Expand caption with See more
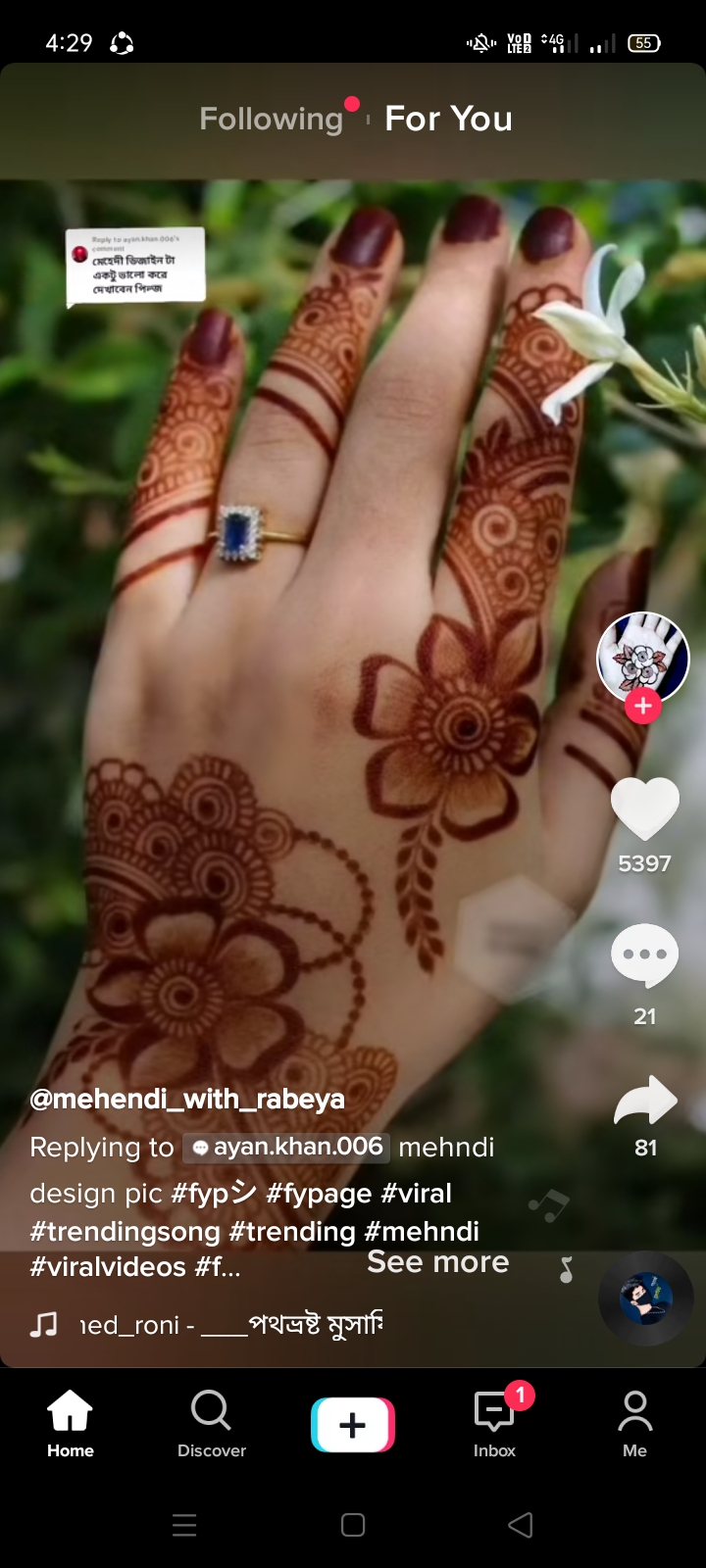This screenshot has height=1568, width=706. (437, 1262)
